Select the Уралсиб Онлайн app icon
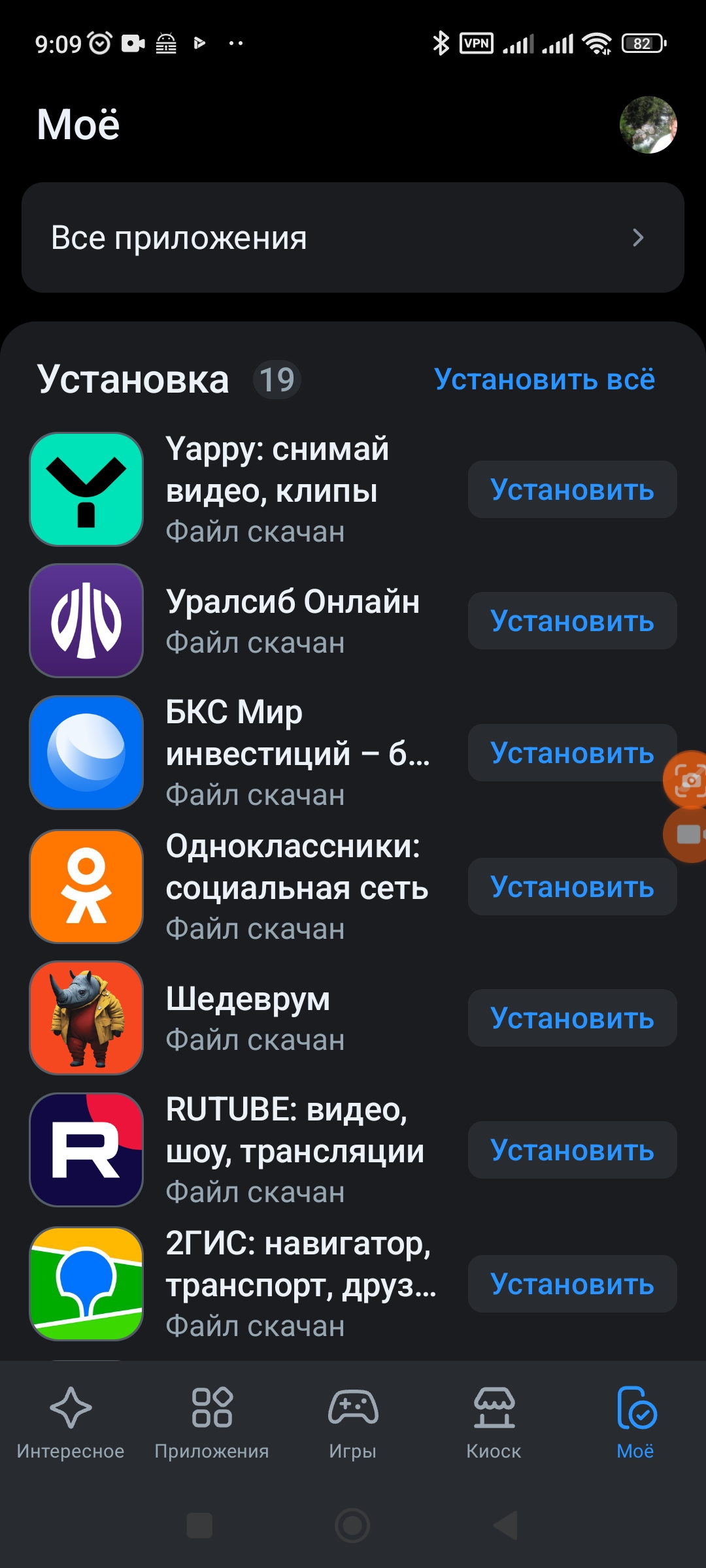Viewport: 706px width, 1568px height. (86, 621)
